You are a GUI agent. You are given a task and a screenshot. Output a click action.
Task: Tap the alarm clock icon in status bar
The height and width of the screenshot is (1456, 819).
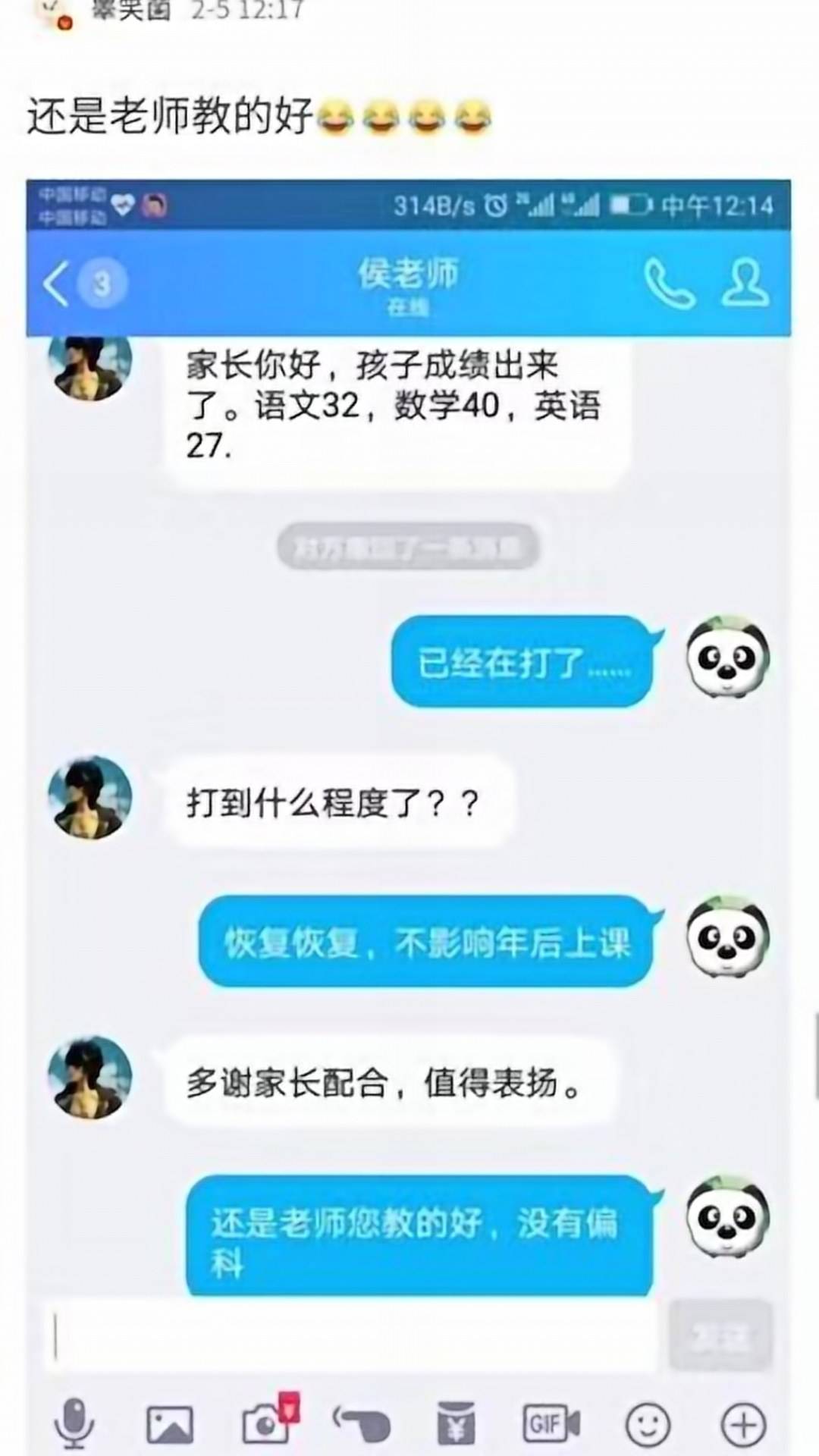[497, 205]
